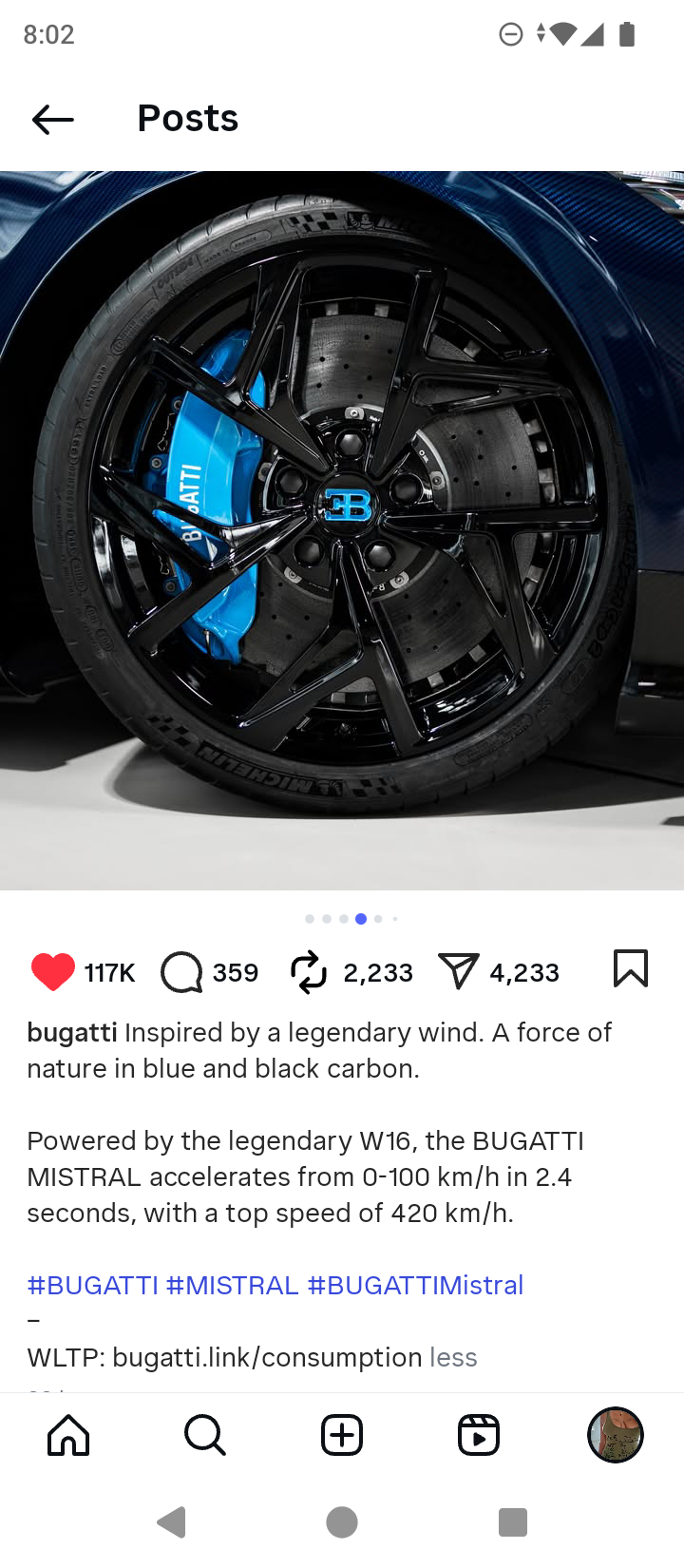Screen dimensions: 684x1568
Task: Share the post via the paper plane icon
Action: tap(458, 971)
